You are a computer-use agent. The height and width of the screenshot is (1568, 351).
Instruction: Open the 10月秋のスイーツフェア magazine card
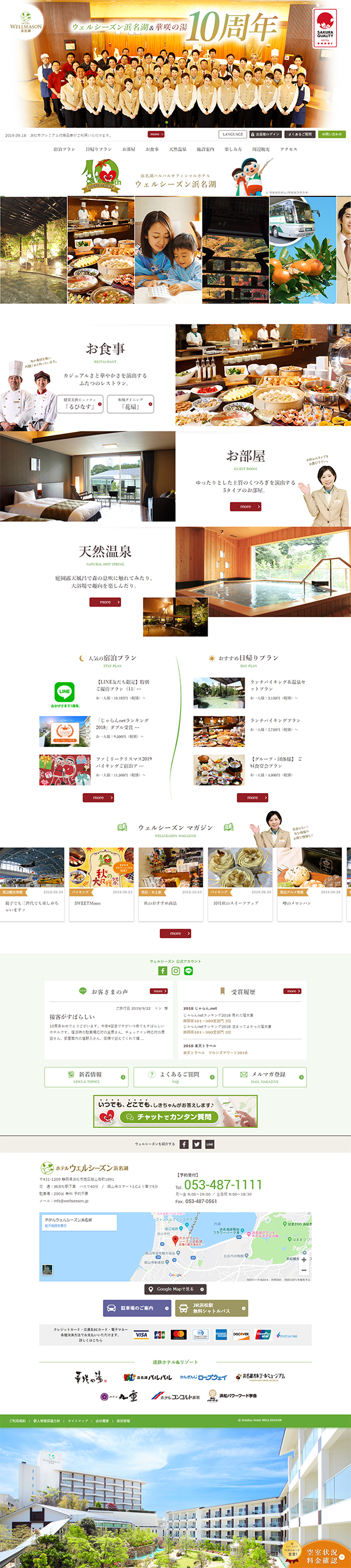click(x=239, y=903)
